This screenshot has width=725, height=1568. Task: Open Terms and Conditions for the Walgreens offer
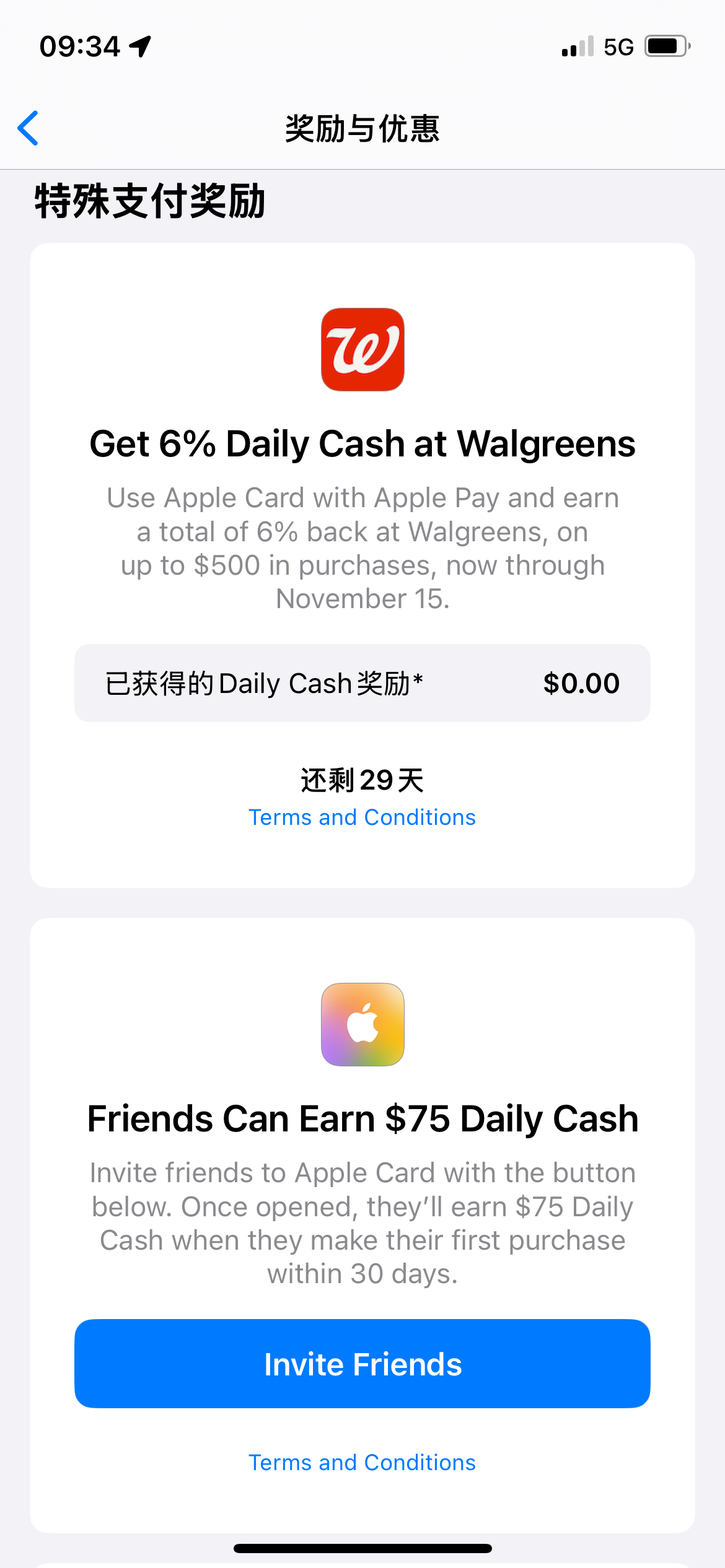coord(362,817)
